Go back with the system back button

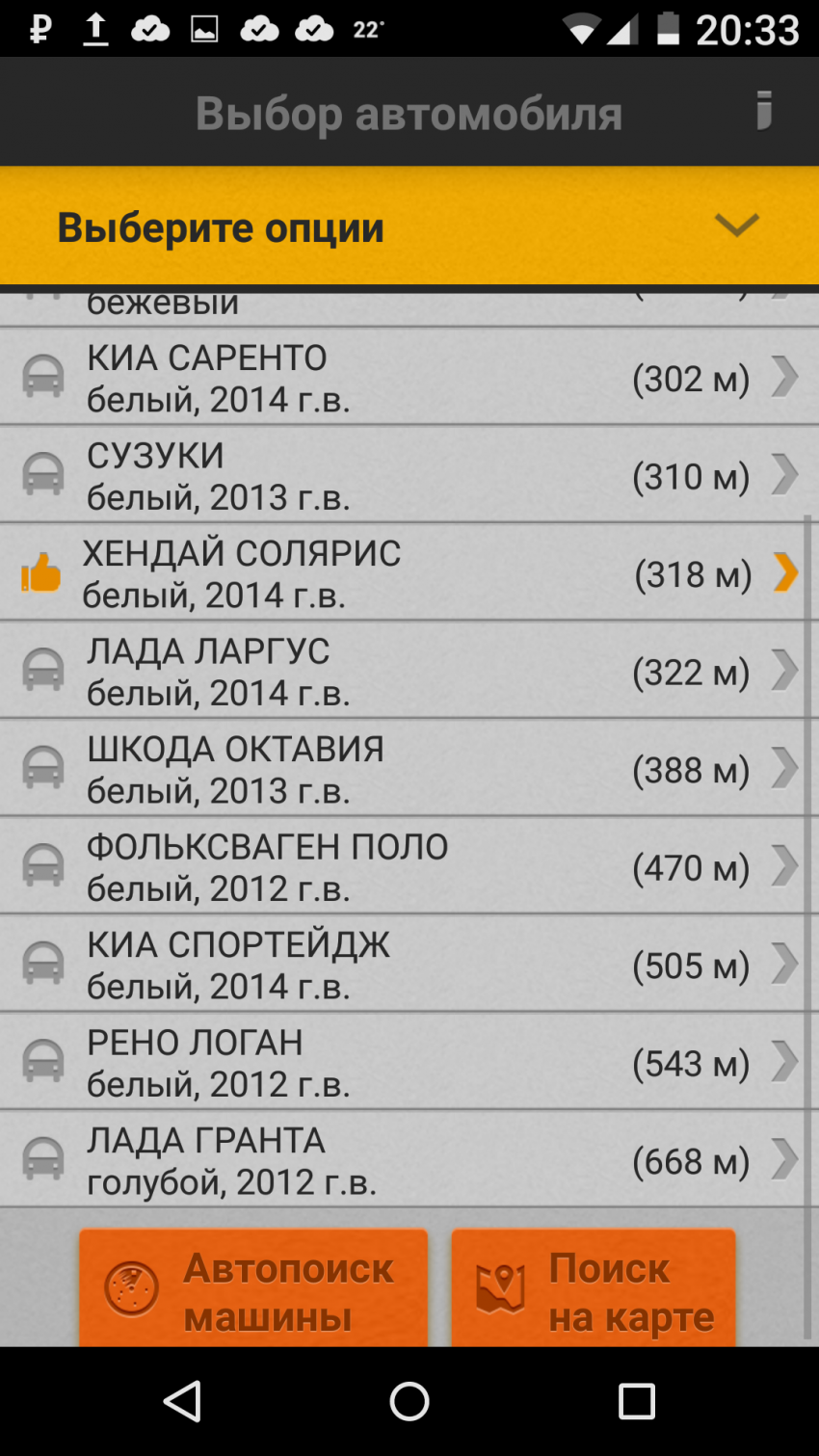(182, 1401)
